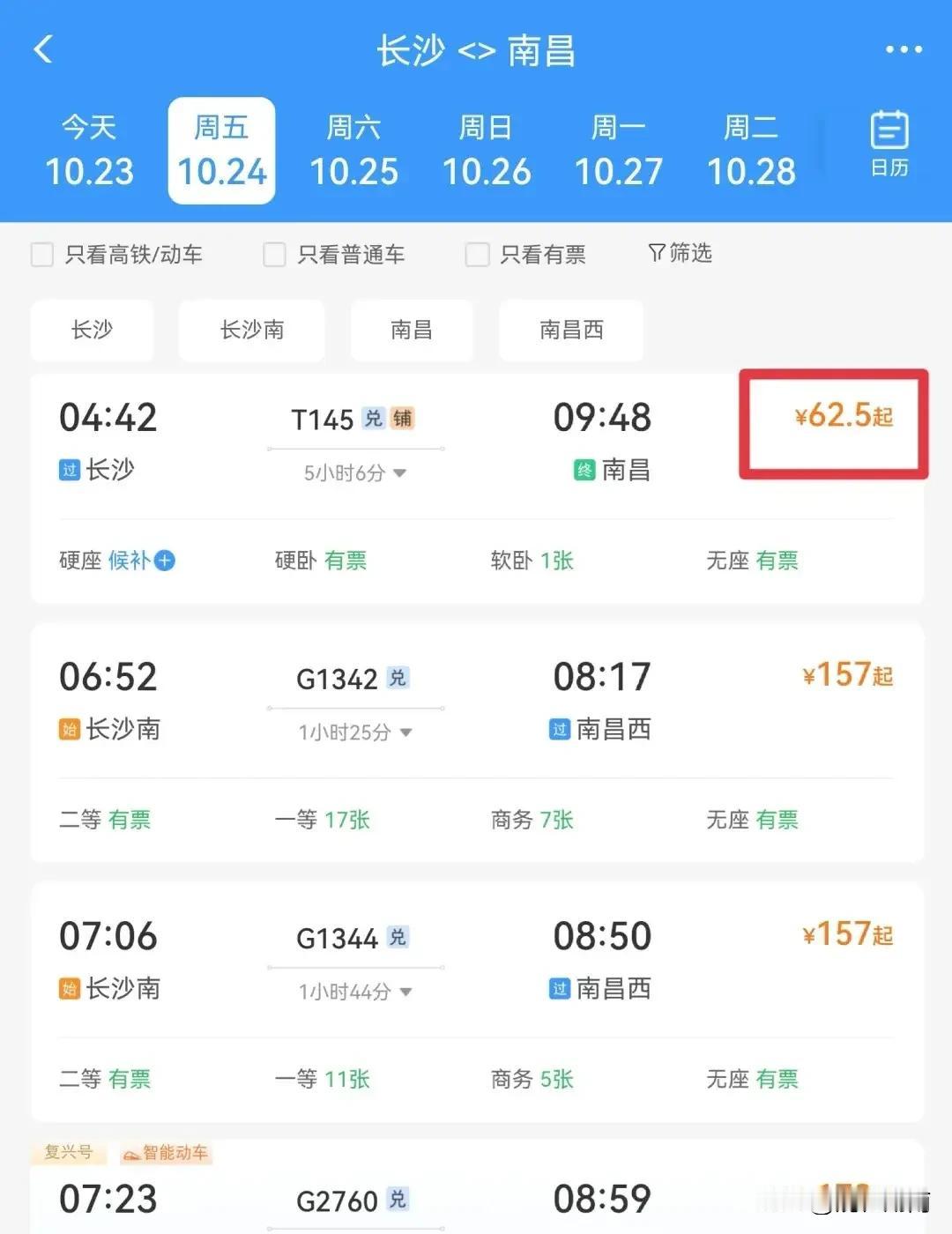This screenshot has height=1234, width=952.
Task: Enable the 只看高铁/动车 checkbox
Action: tap(41, 254)
